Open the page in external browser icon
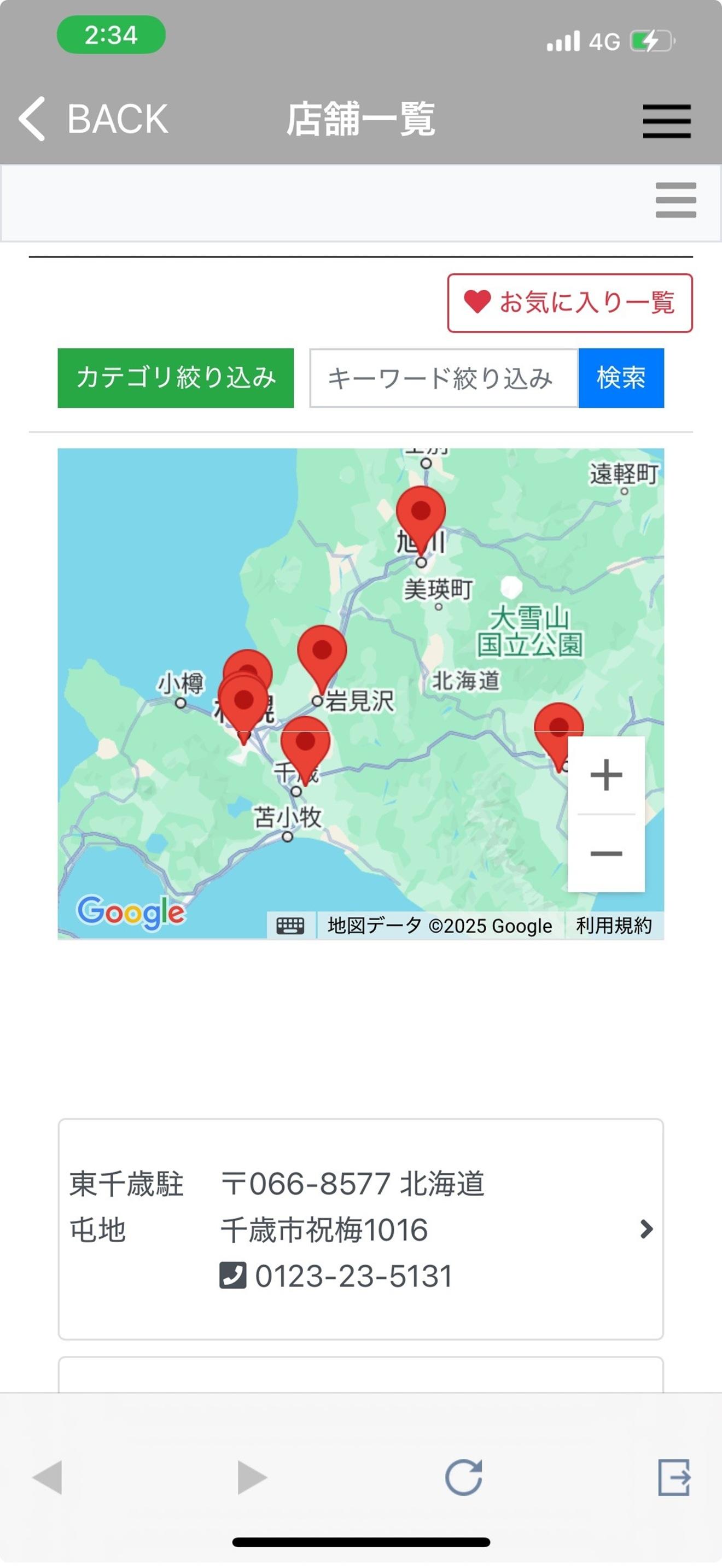This screenshot has width=722, height=1568. coord(674,1477)
